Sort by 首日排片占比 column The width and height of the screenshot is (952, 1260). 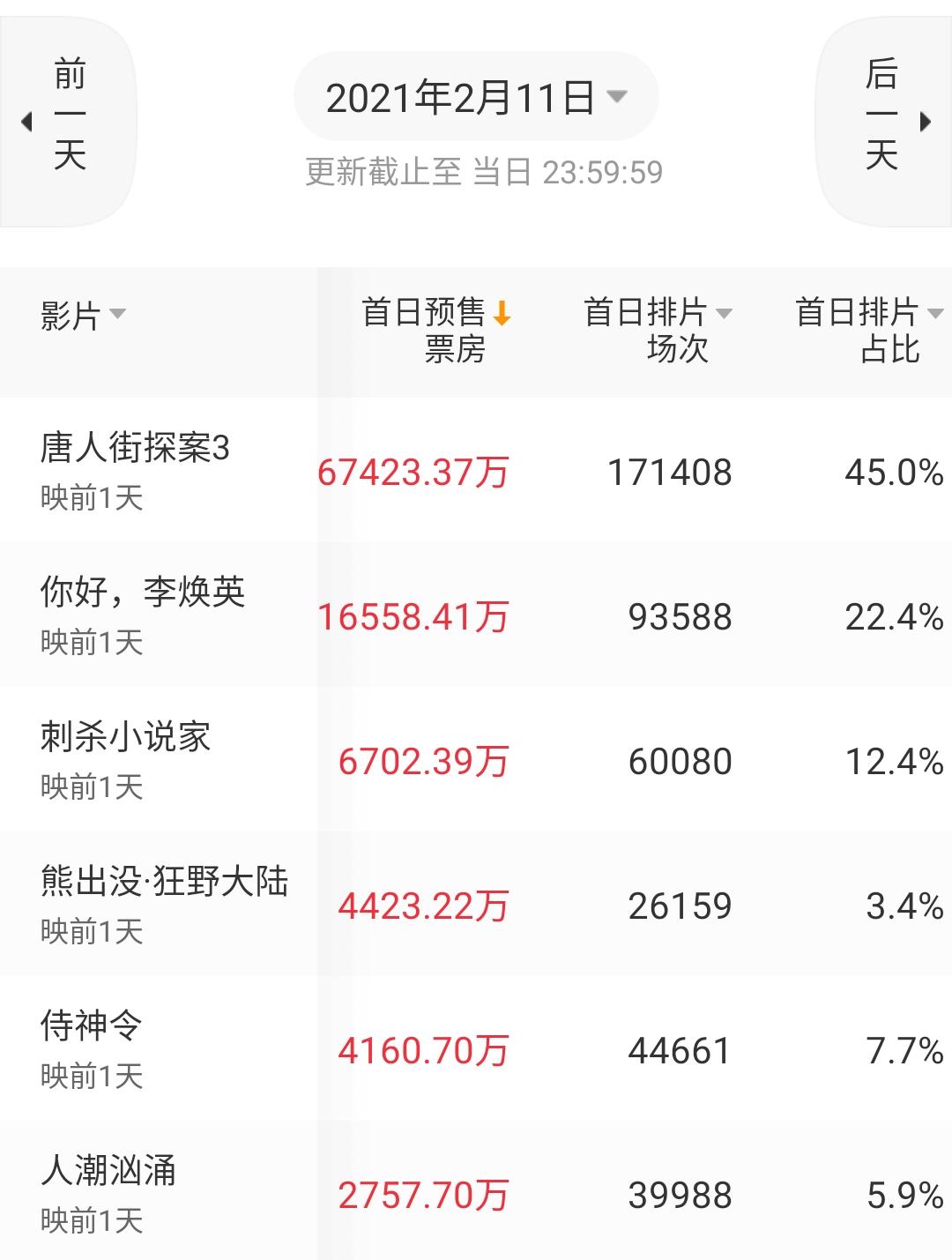click(868, 330)
